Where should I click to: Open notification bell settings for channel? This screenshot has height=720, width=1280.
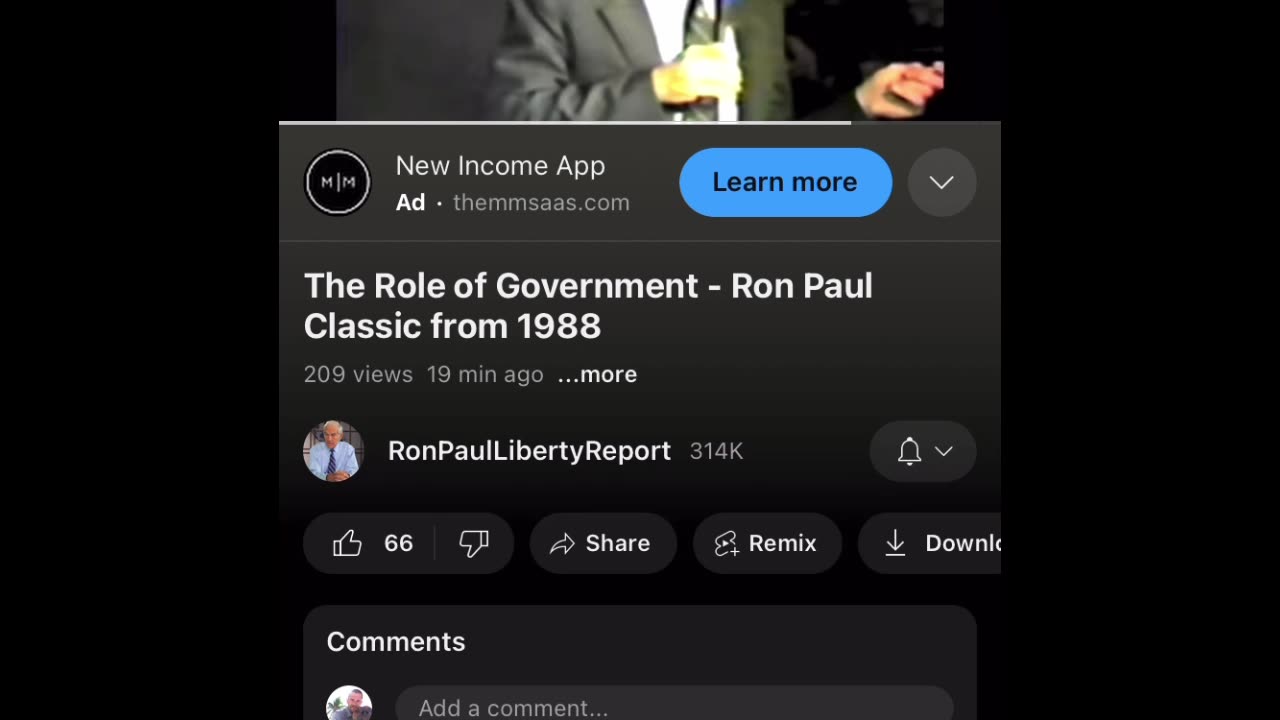click(x=922, y=451)
